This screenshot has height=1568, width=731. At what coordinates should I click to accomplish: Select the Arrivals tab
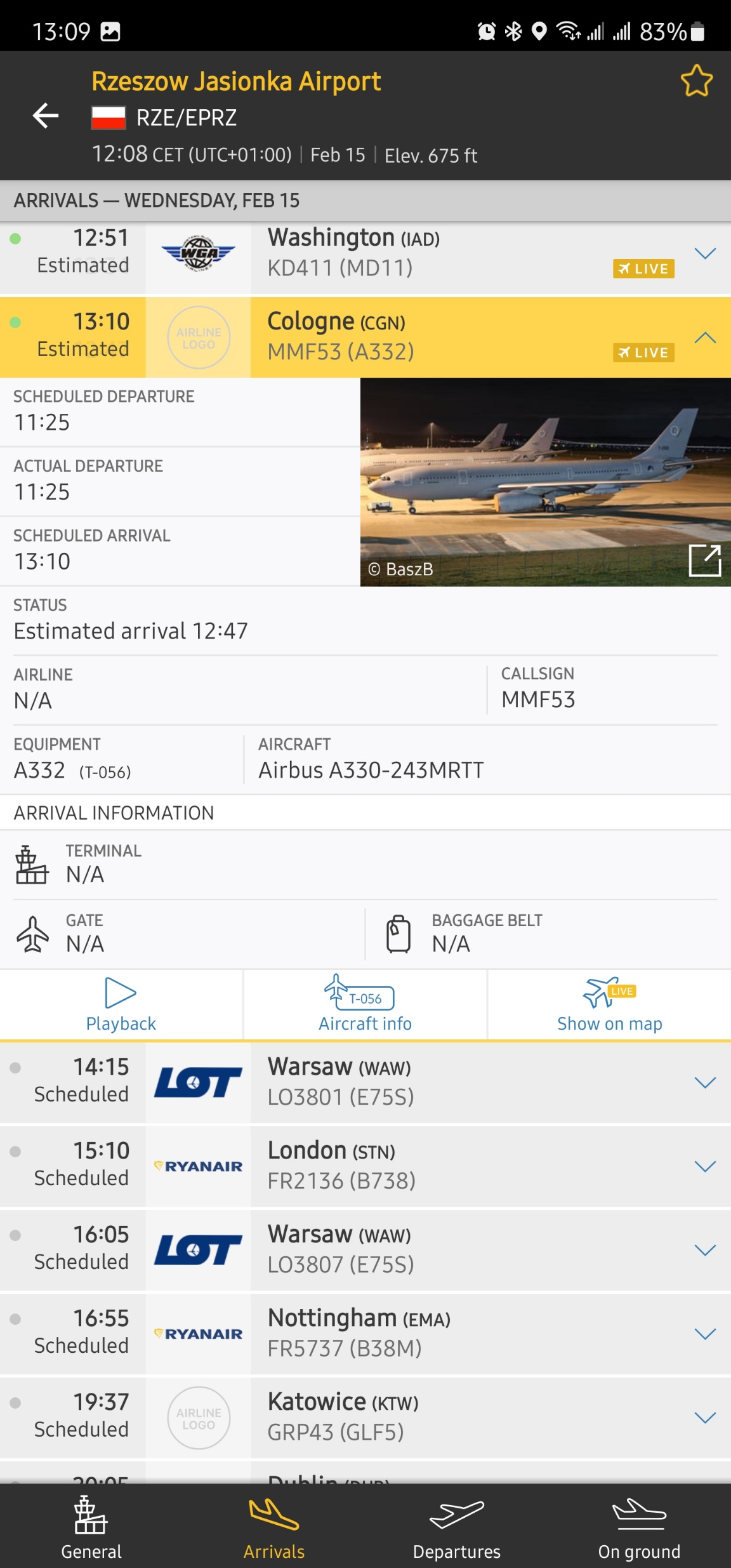click(274, 1527)
